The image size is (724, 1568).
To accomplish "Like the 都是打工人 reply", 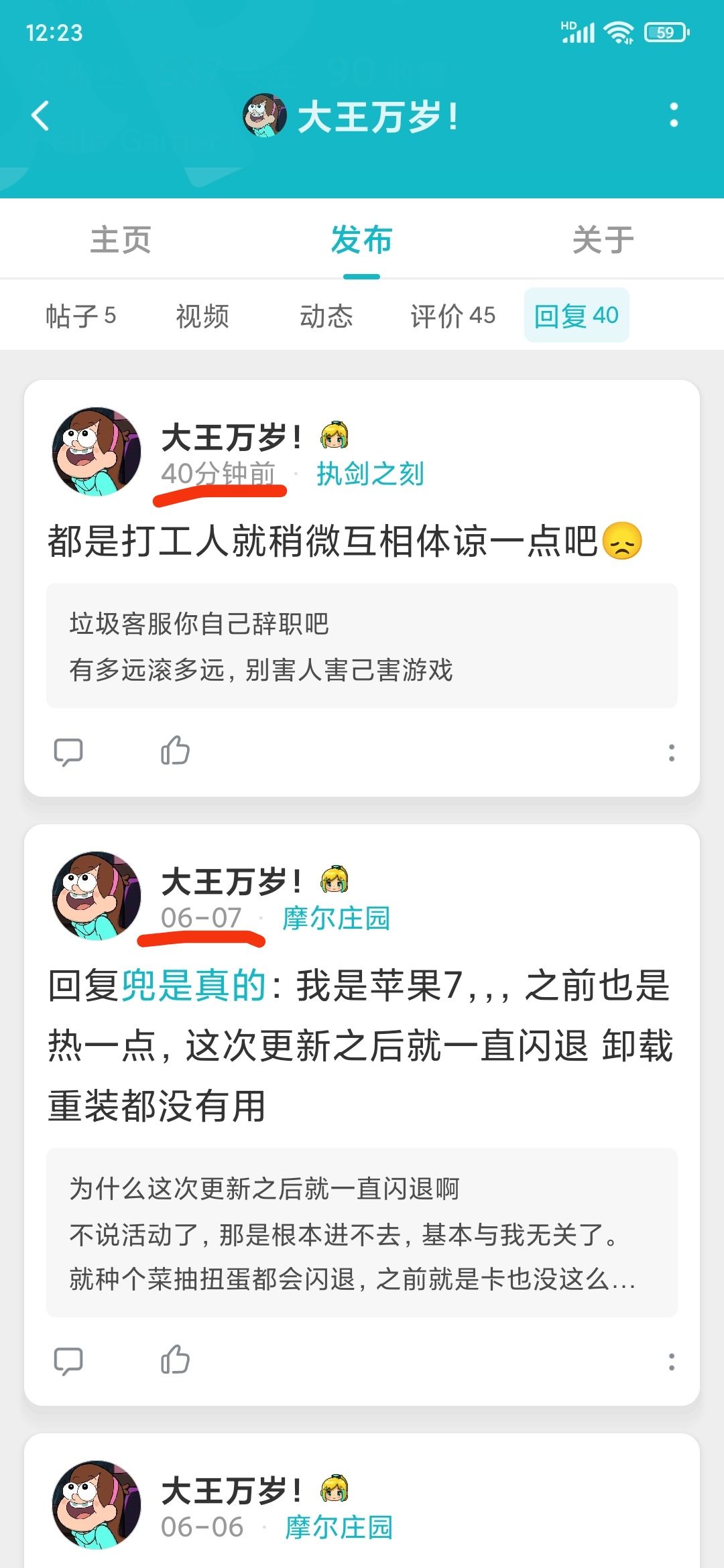I will [x=175, y=750].
